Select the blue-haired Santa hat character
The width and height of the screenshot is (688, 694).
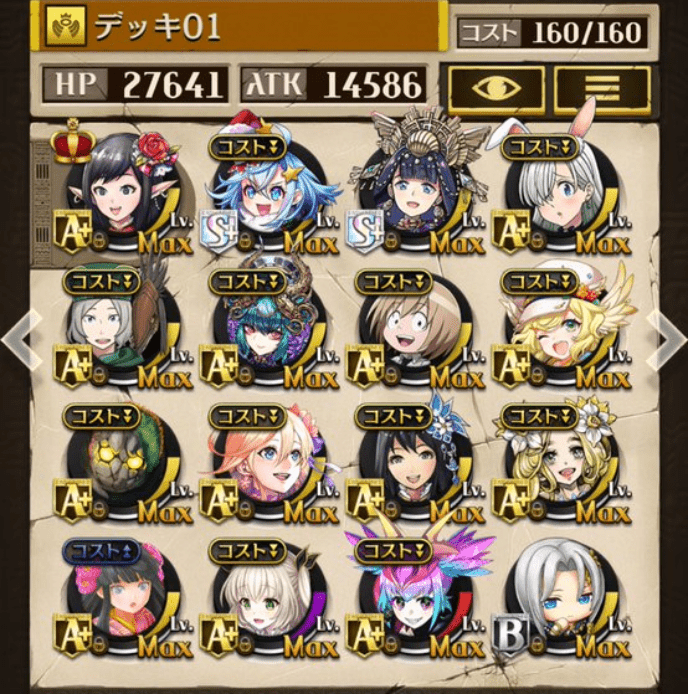pos(264,195)
